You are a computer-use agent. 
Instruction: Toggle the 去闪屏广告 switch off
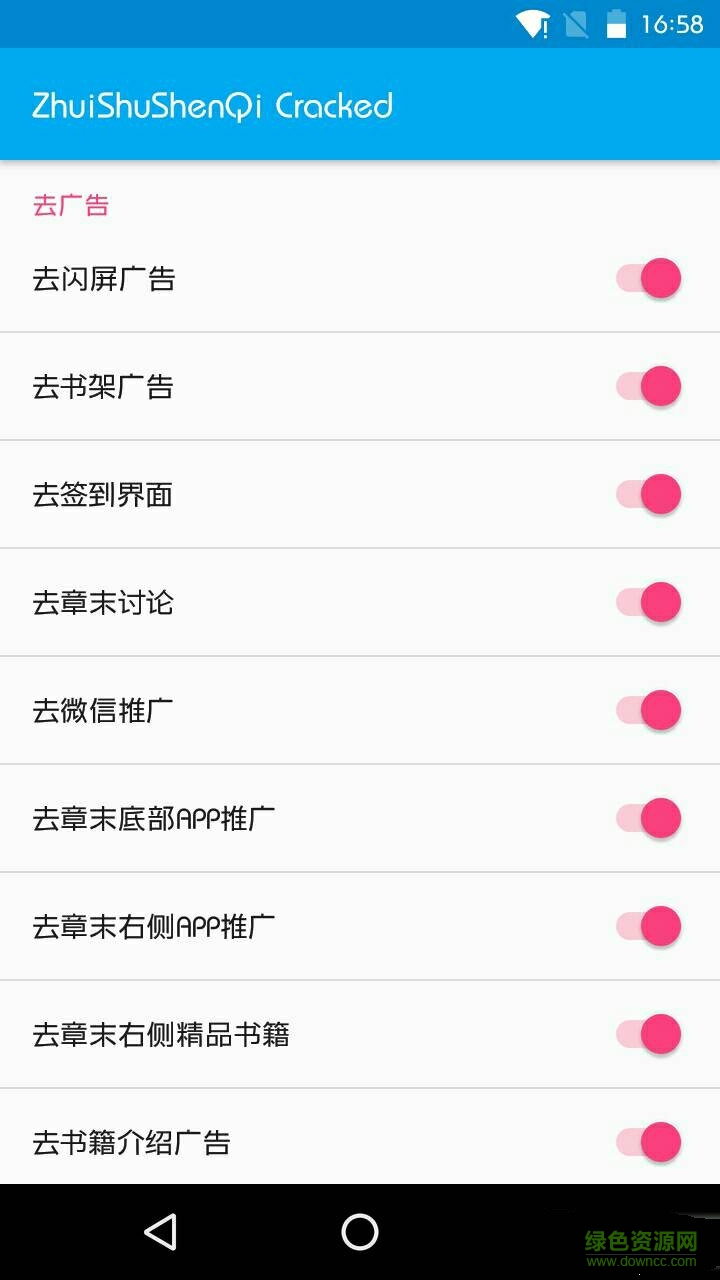[x=650, y=277]
